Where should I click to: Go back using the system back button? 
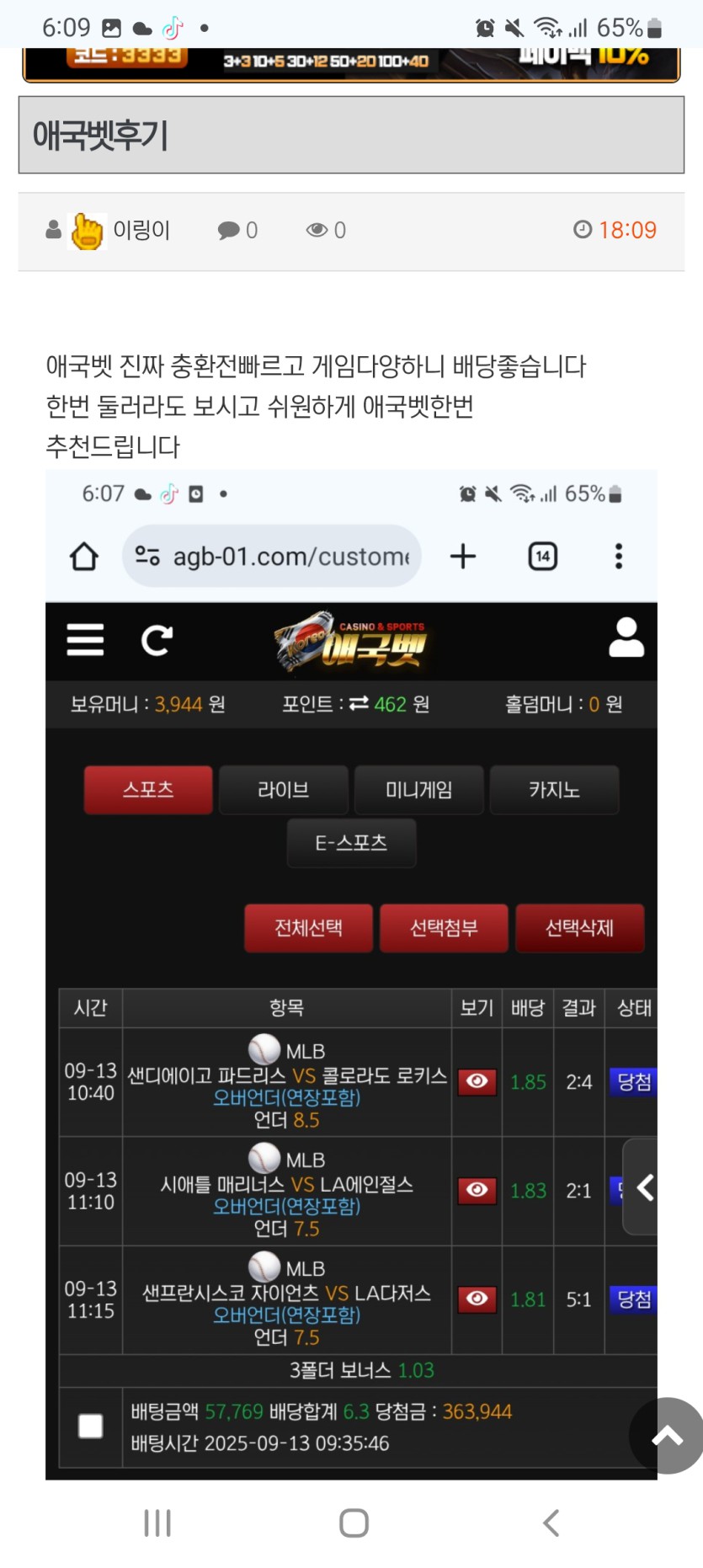click(551, 1523)
